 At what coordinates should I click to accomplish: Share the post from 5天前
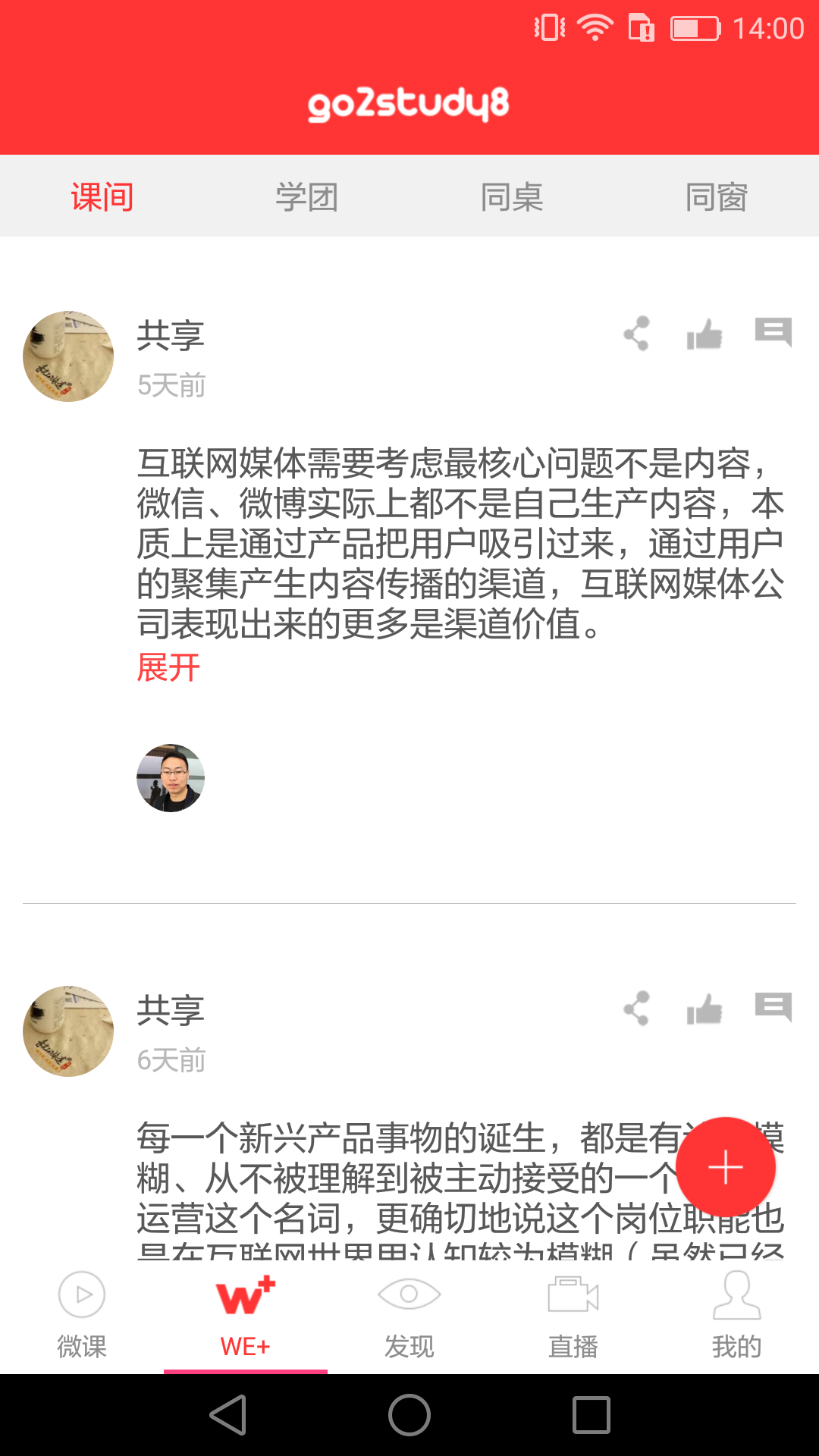[636, 334]
